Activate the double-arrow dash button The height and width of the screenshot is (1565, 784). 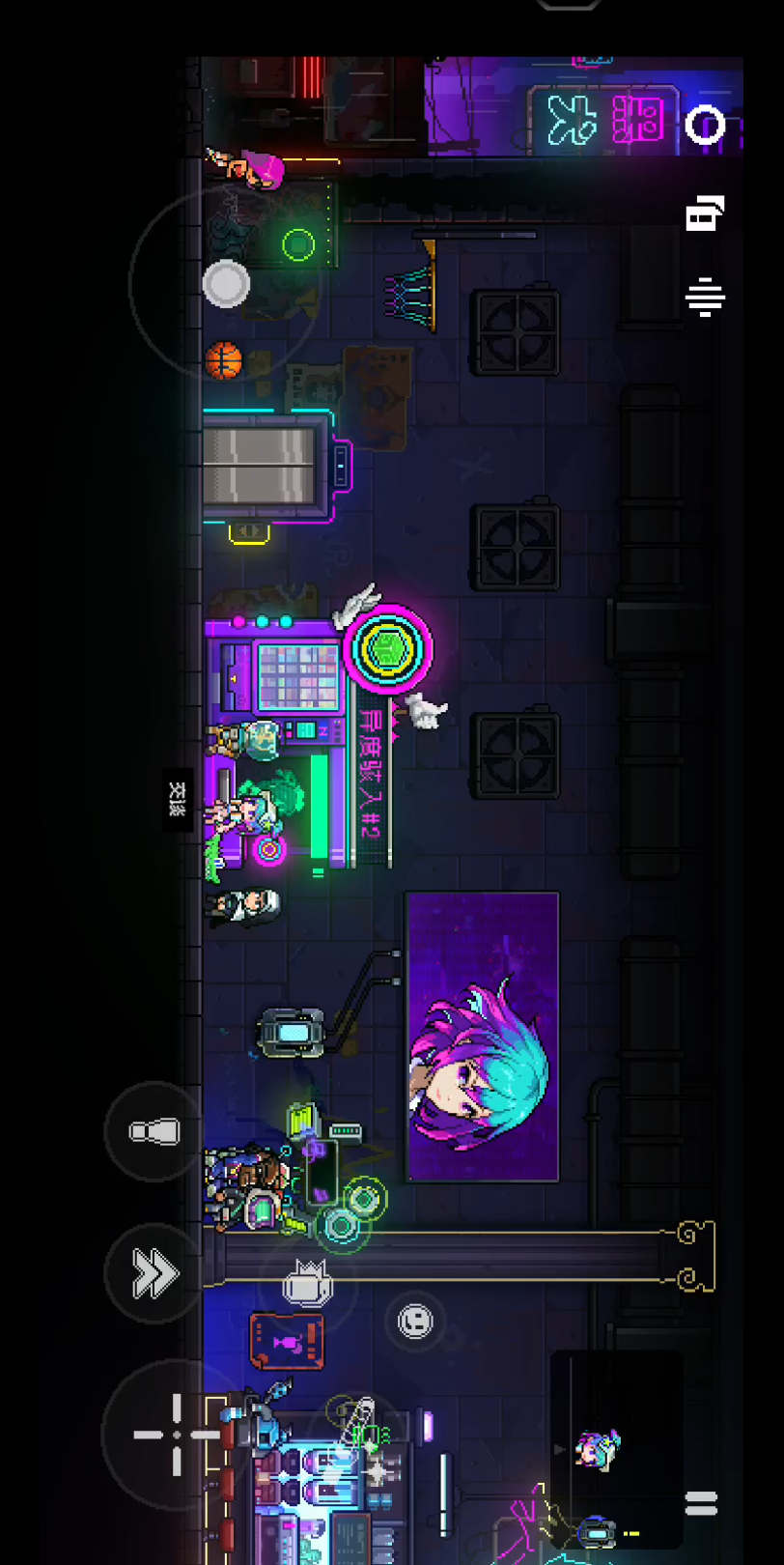tap(155, 1275)
